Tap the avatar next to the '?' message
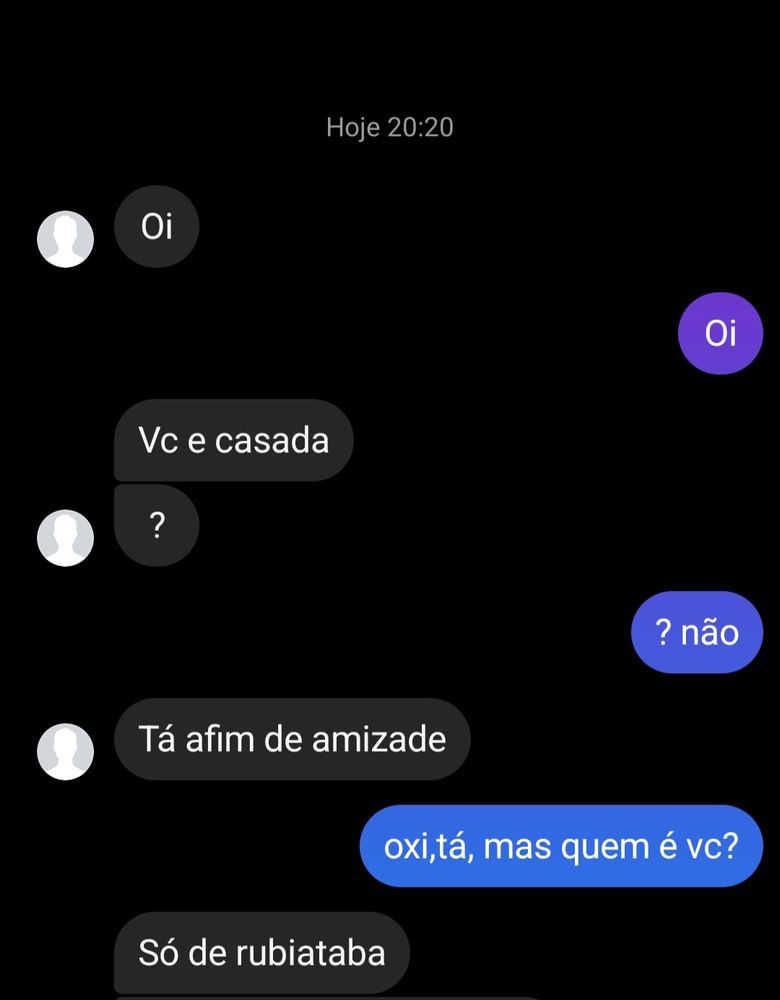Image resolution: width=780 pixels, height=1000 pixels. click(65, 537)
